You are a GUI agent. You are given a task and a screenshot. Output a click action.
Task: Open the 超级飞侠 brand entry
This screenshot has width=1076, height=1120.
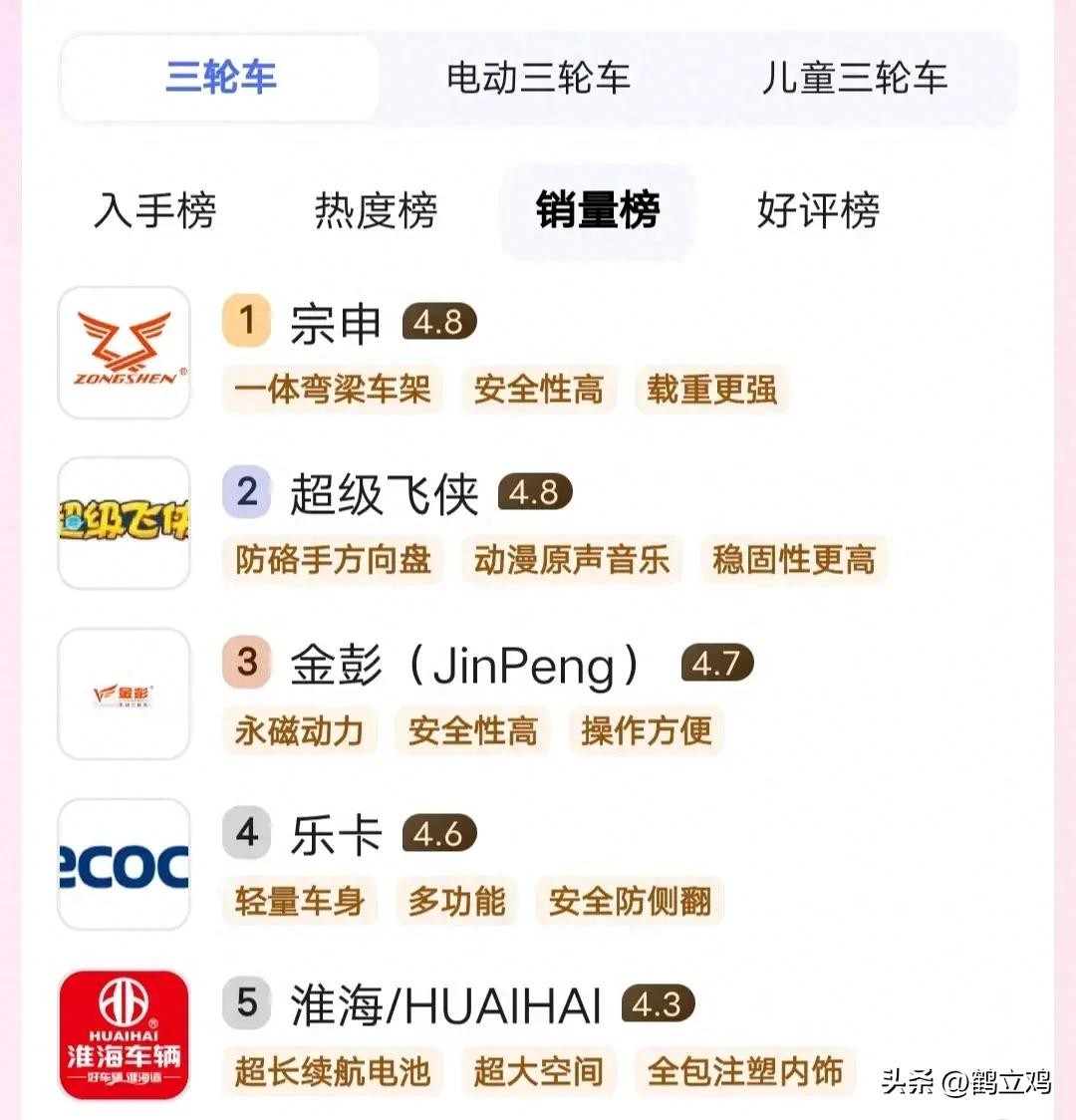[384, 494]
